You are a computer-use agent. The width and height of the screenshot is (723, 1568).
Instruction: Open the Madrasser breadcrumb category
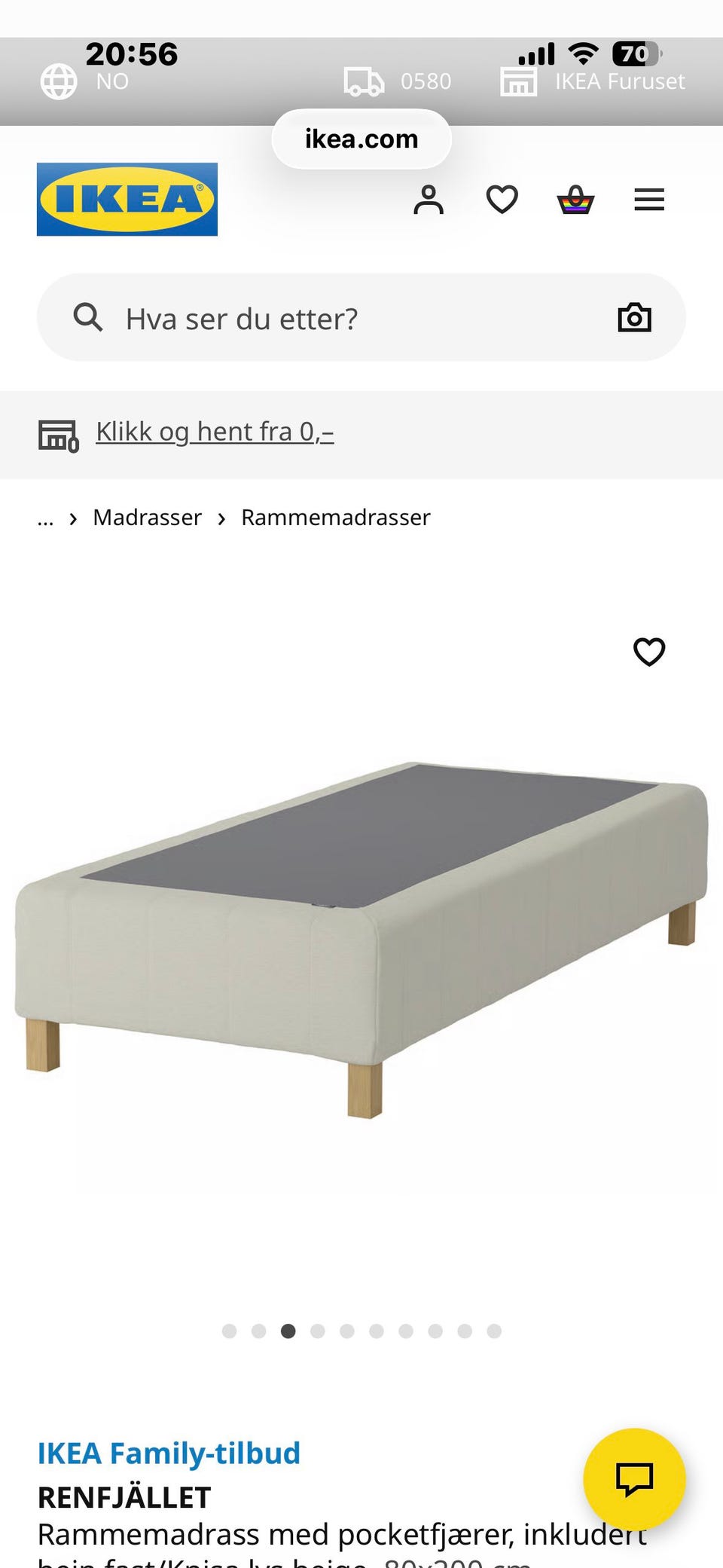pyautogui.click(x=147, y=518)
